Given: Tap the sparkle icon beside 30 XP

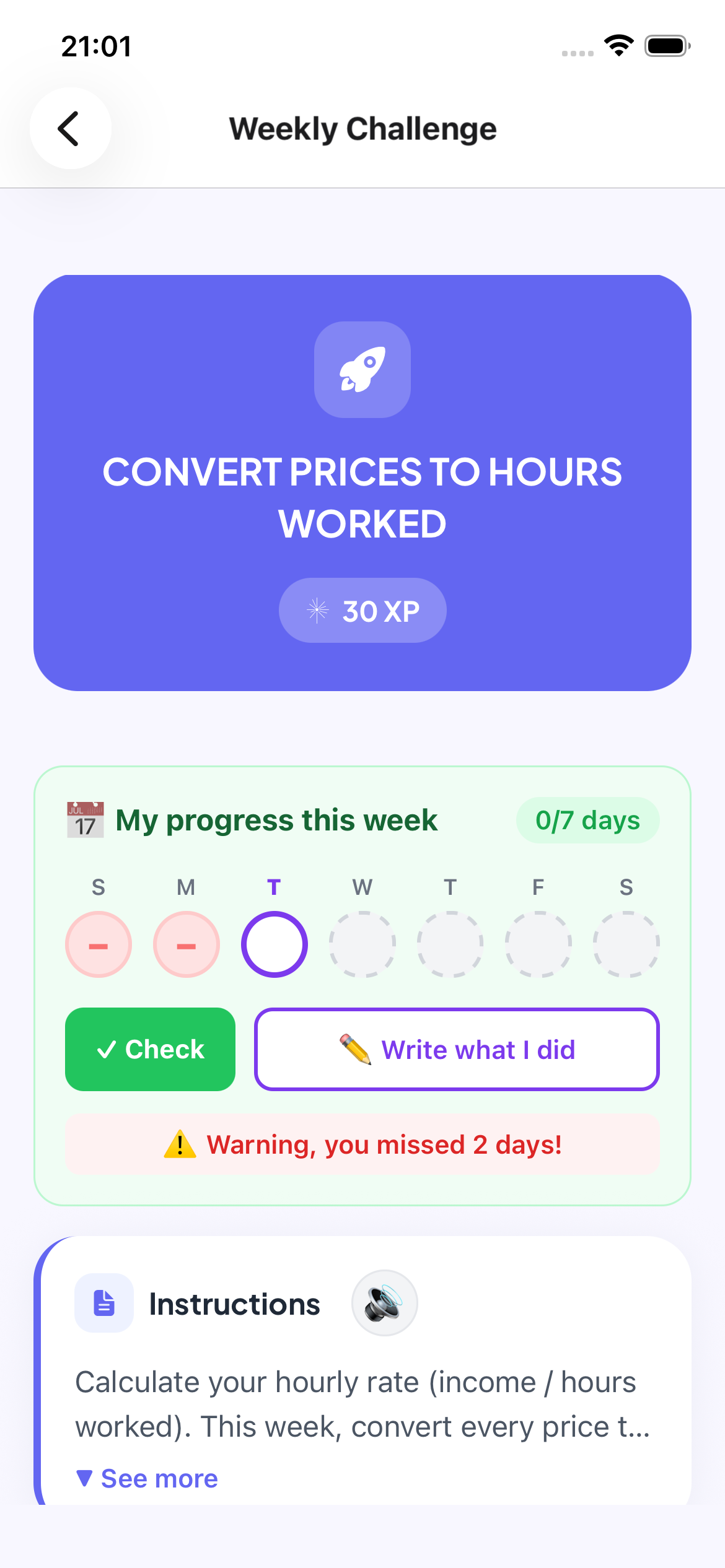Looking at the screenshot, I should point(317,610).
